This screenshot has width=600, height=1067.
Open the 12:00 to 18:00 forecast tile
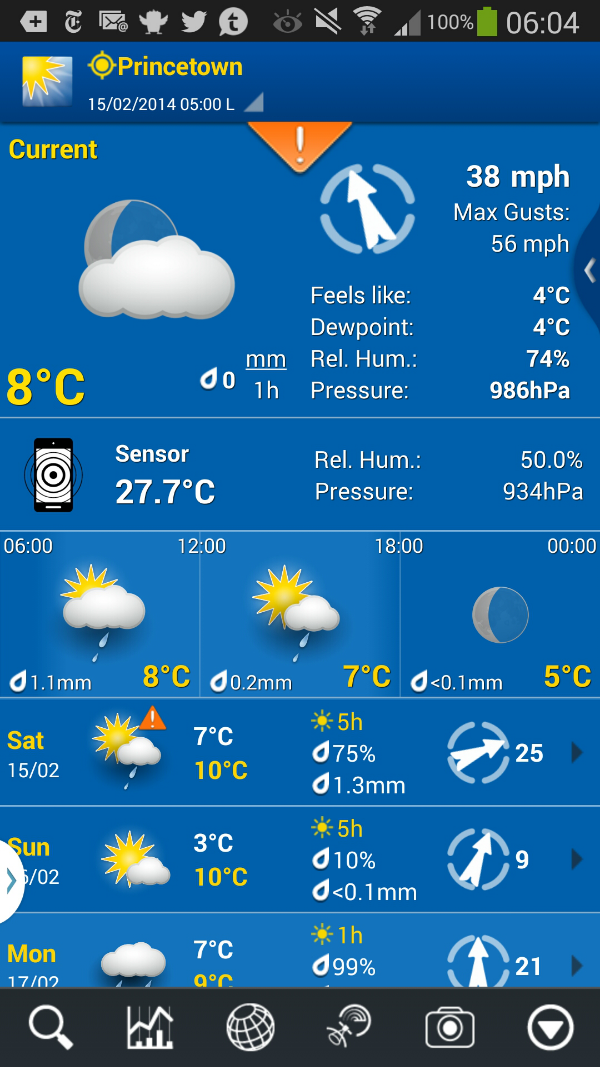(x=300, y=617)
